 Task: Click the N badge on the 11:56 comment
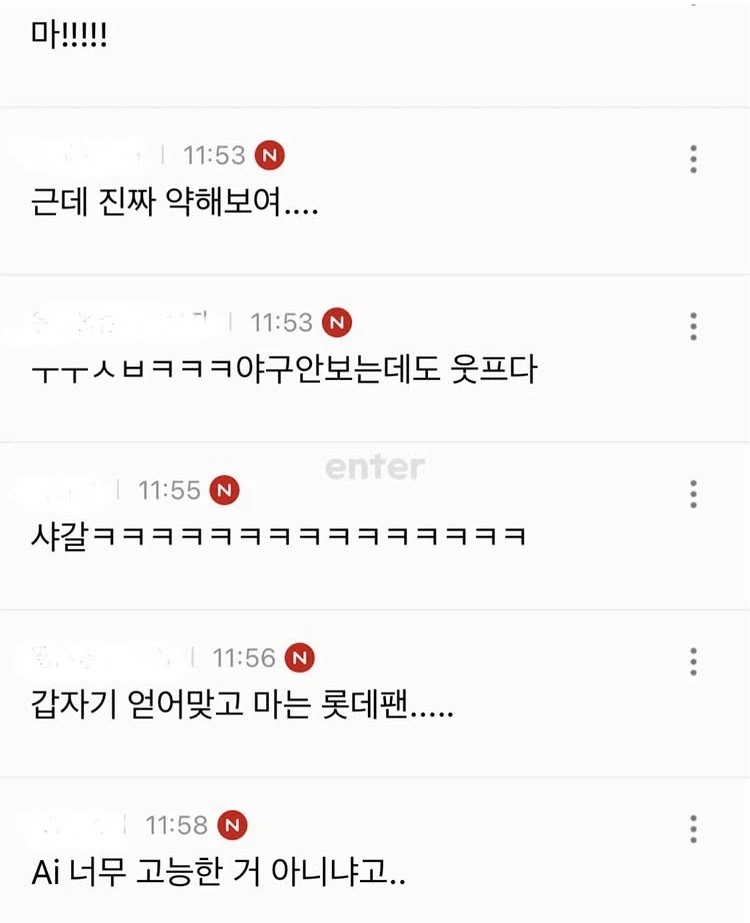(300, 658)
